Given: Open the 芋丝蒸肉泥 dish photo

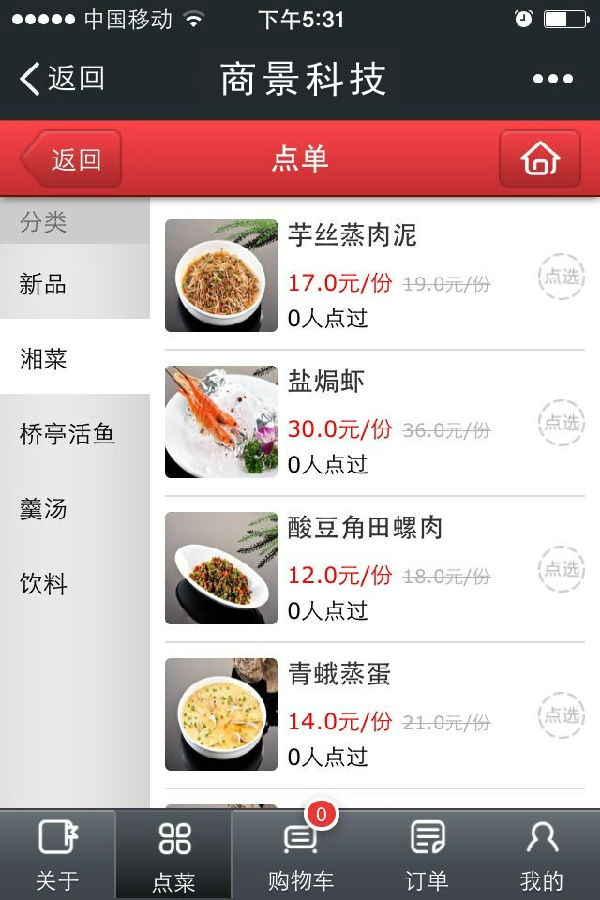Looking at the screenshot, I should click(x=221, y=276).
